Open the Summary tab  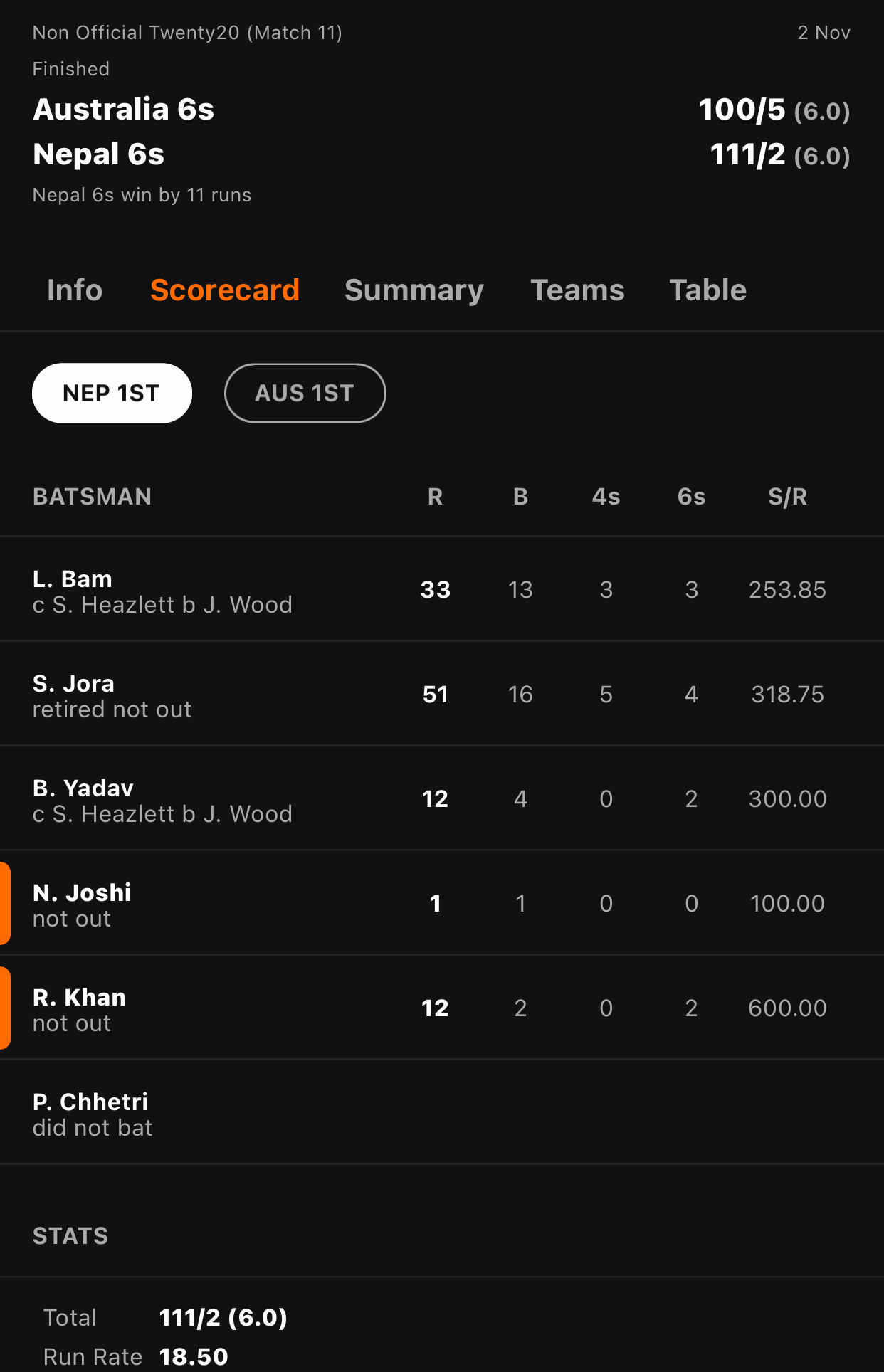coord(414,290)
